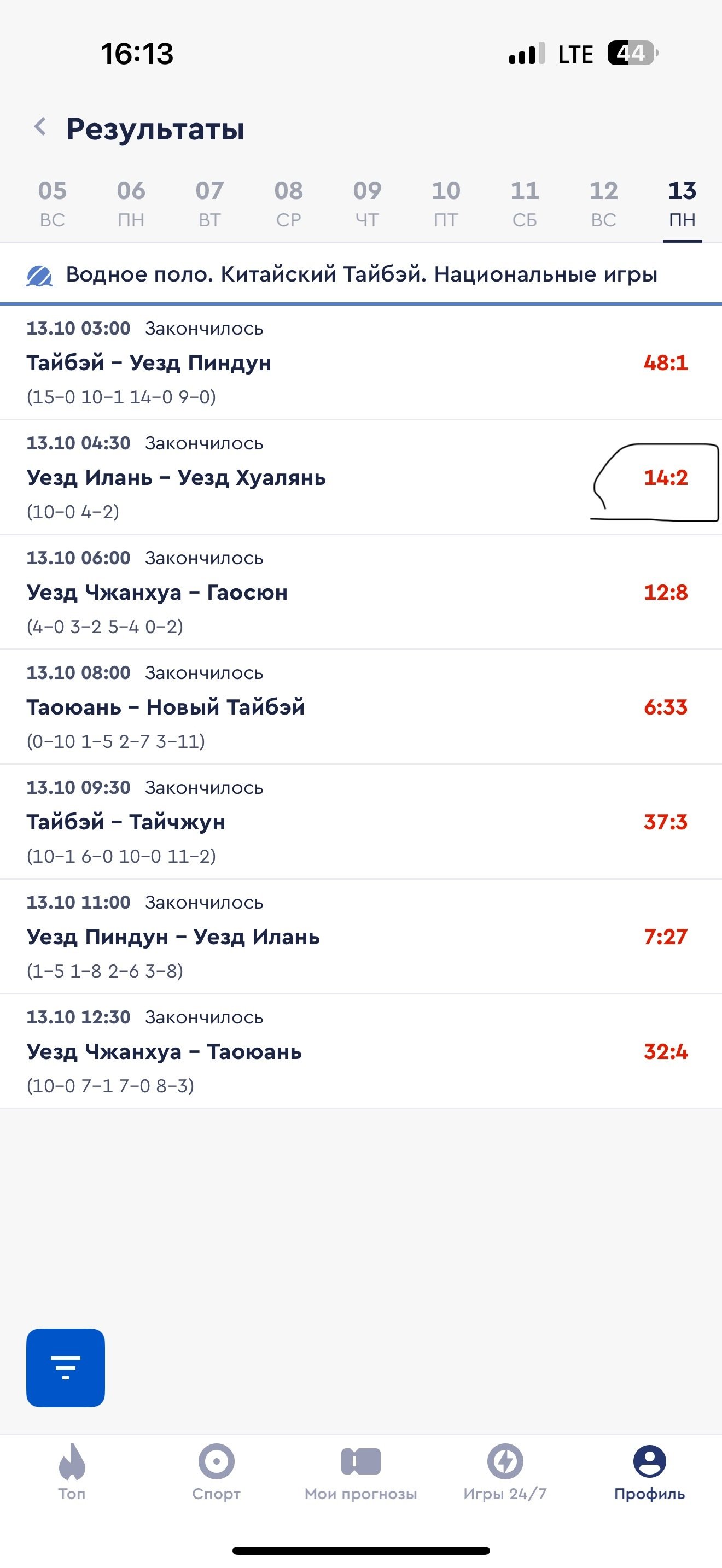The width and height of the screenshot is (722, 1568).
Task: Show results for 12 ВС
Action: [603, 203]
